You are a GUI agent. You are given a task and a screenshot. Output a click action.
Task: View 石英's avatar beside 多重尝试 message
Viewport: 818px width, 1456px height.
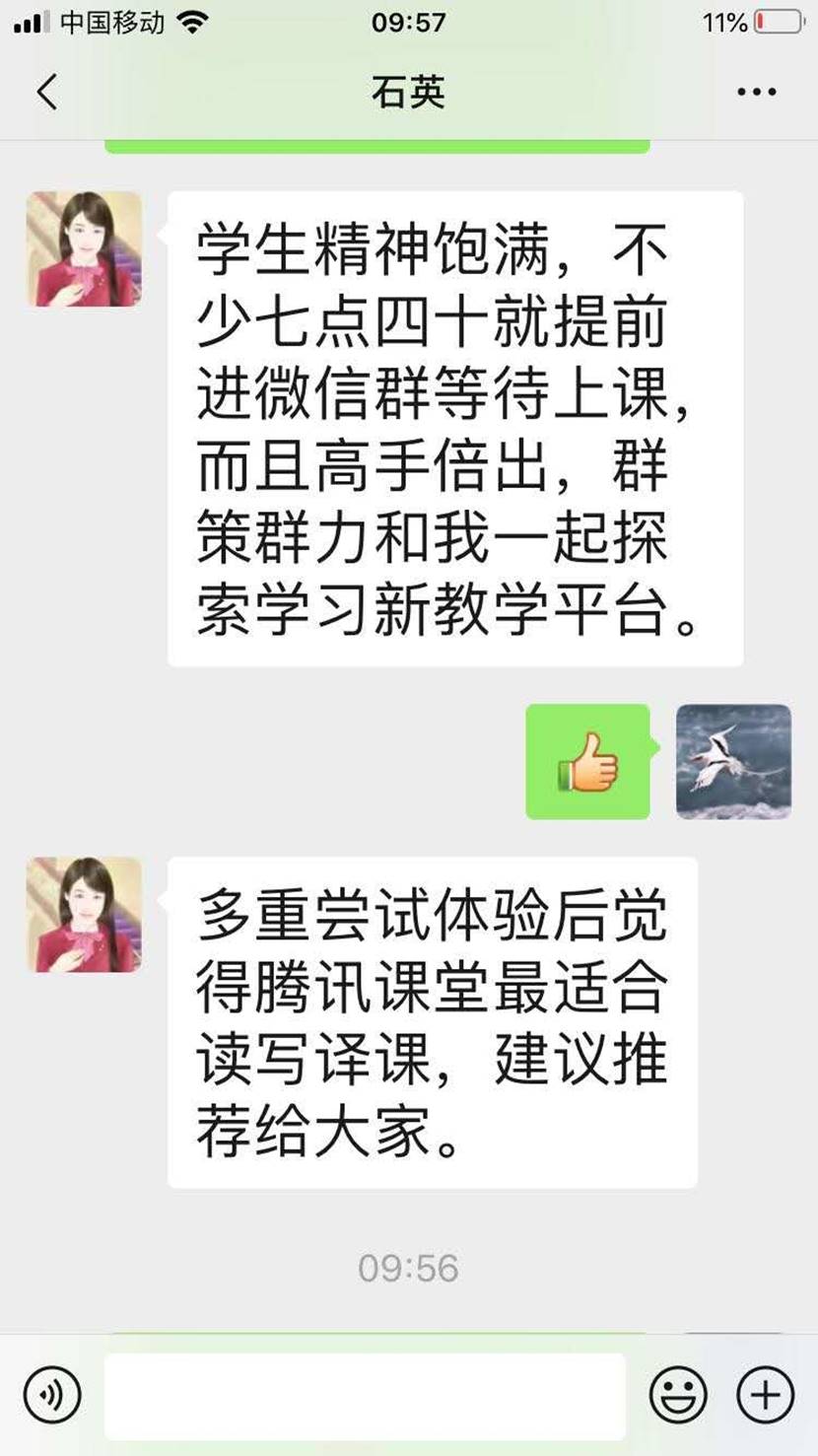pyautogui.click(x=84, y=914)
